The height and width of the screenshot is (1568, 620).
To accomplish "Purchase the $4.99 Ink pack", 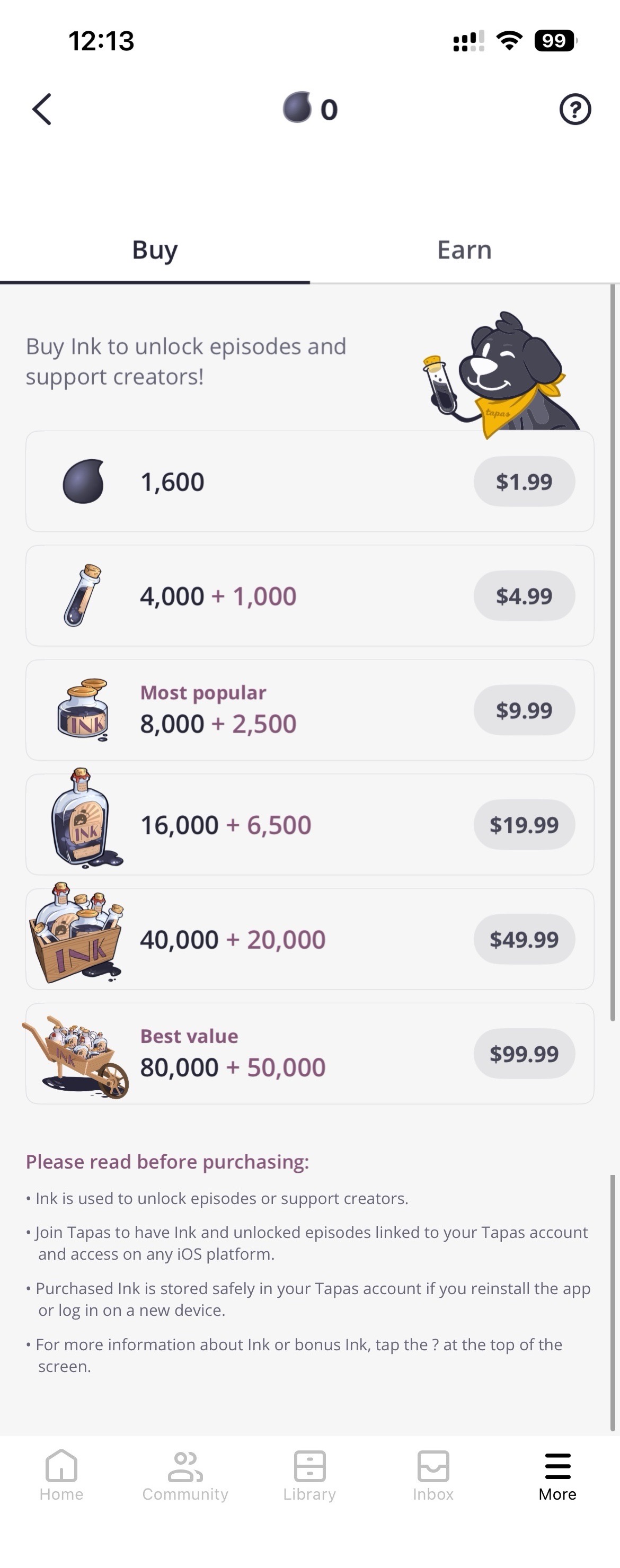I will pyautogui.click(x=524, y=596).
